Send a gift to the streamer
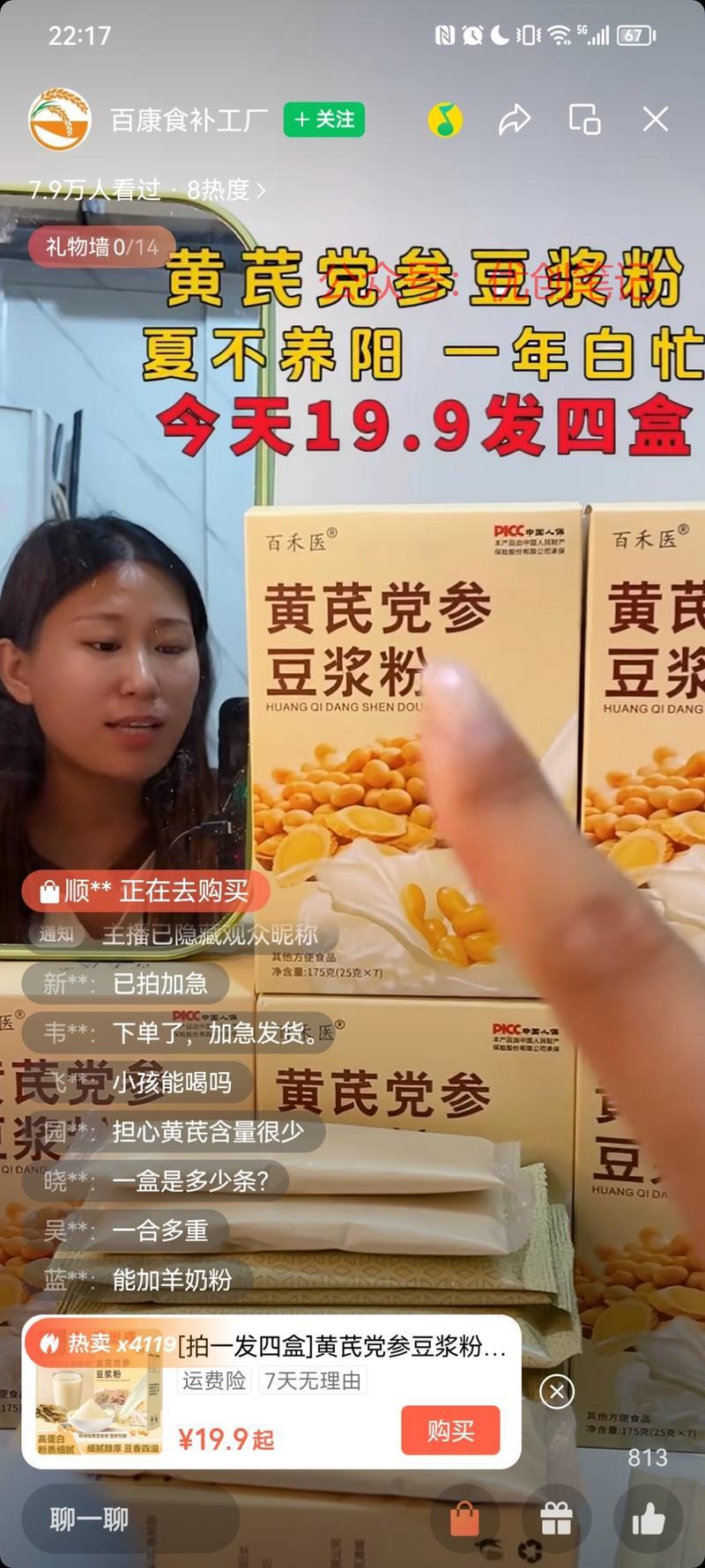This screenshot has height=1568, width=705. coord(556,1519)
